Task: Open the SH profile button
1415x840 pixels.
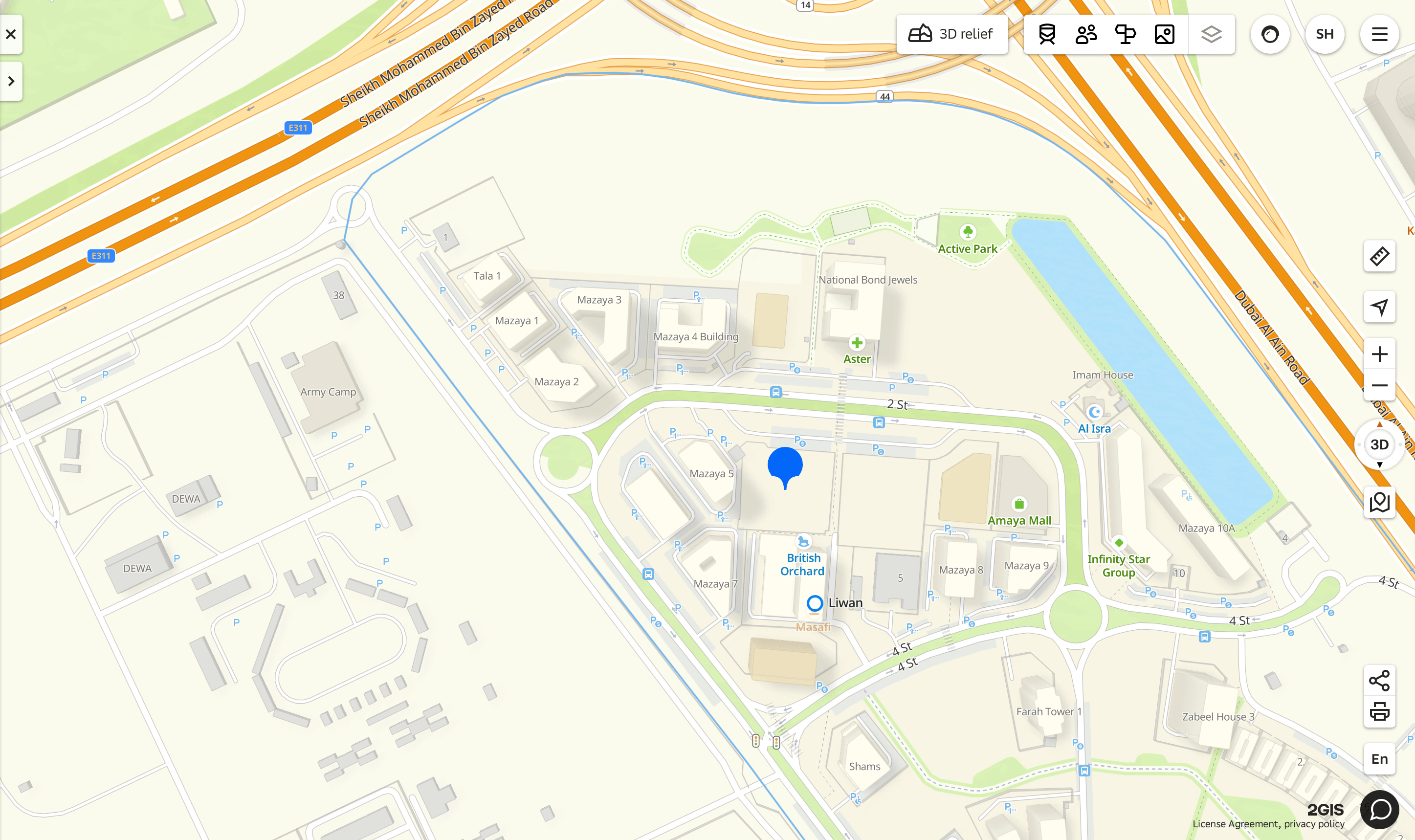Action: point(1325,35)
